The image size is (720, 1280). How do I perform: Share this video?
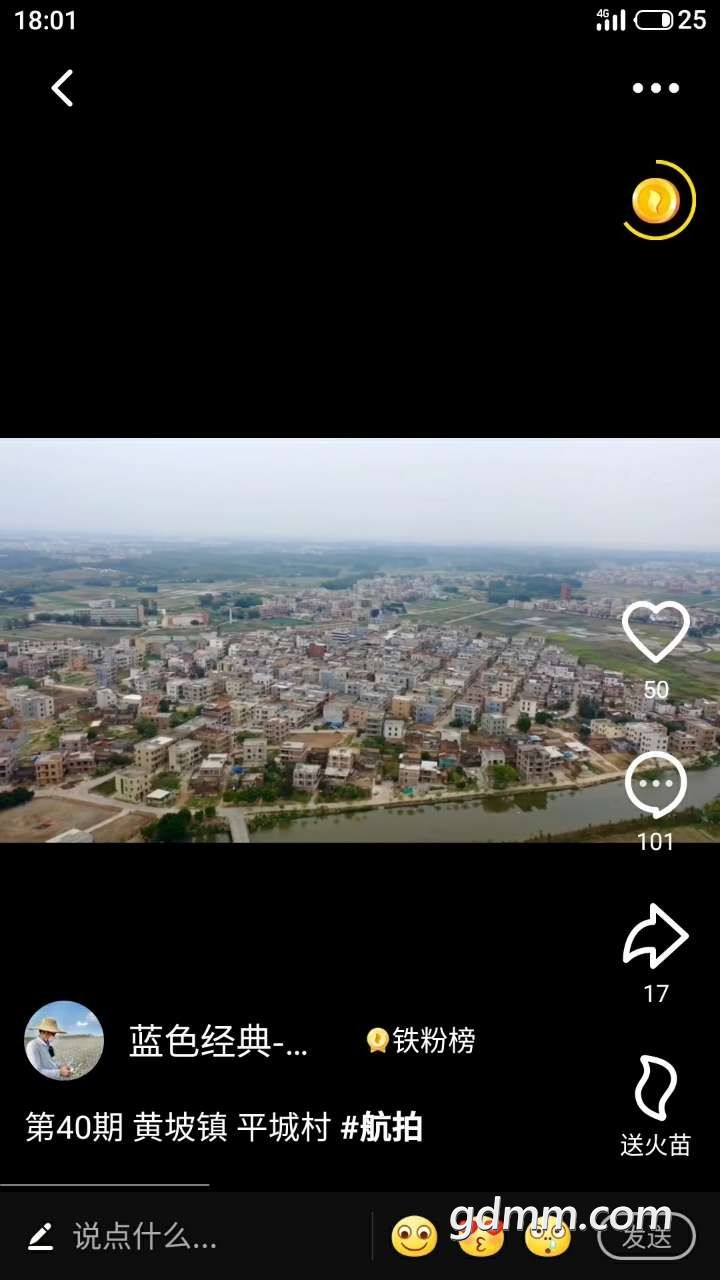coord(656,937)
